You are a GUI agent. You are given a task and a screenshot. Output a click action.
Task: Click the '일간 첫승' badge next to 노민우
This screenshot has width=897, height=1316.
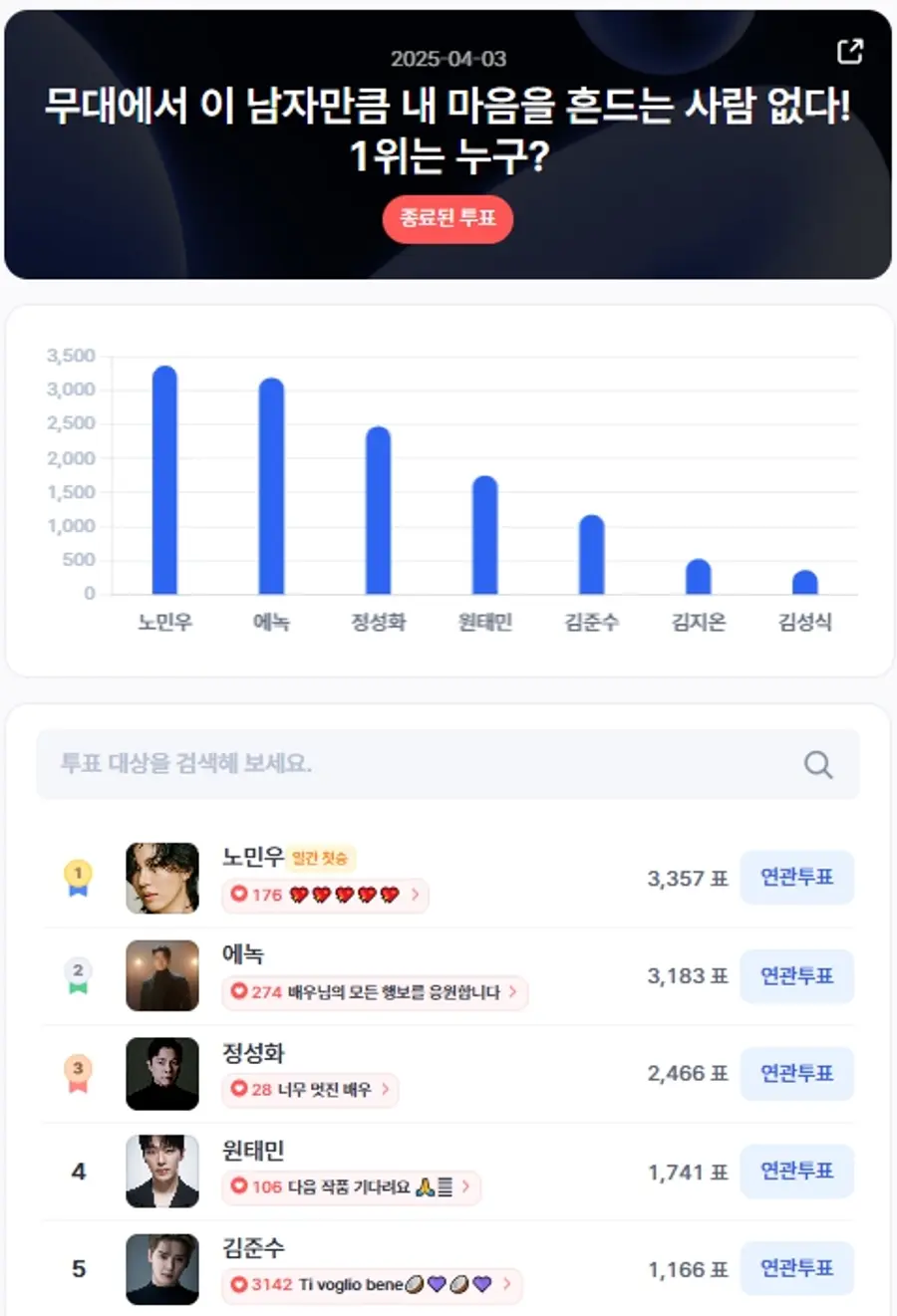click(x=320, y=858)
